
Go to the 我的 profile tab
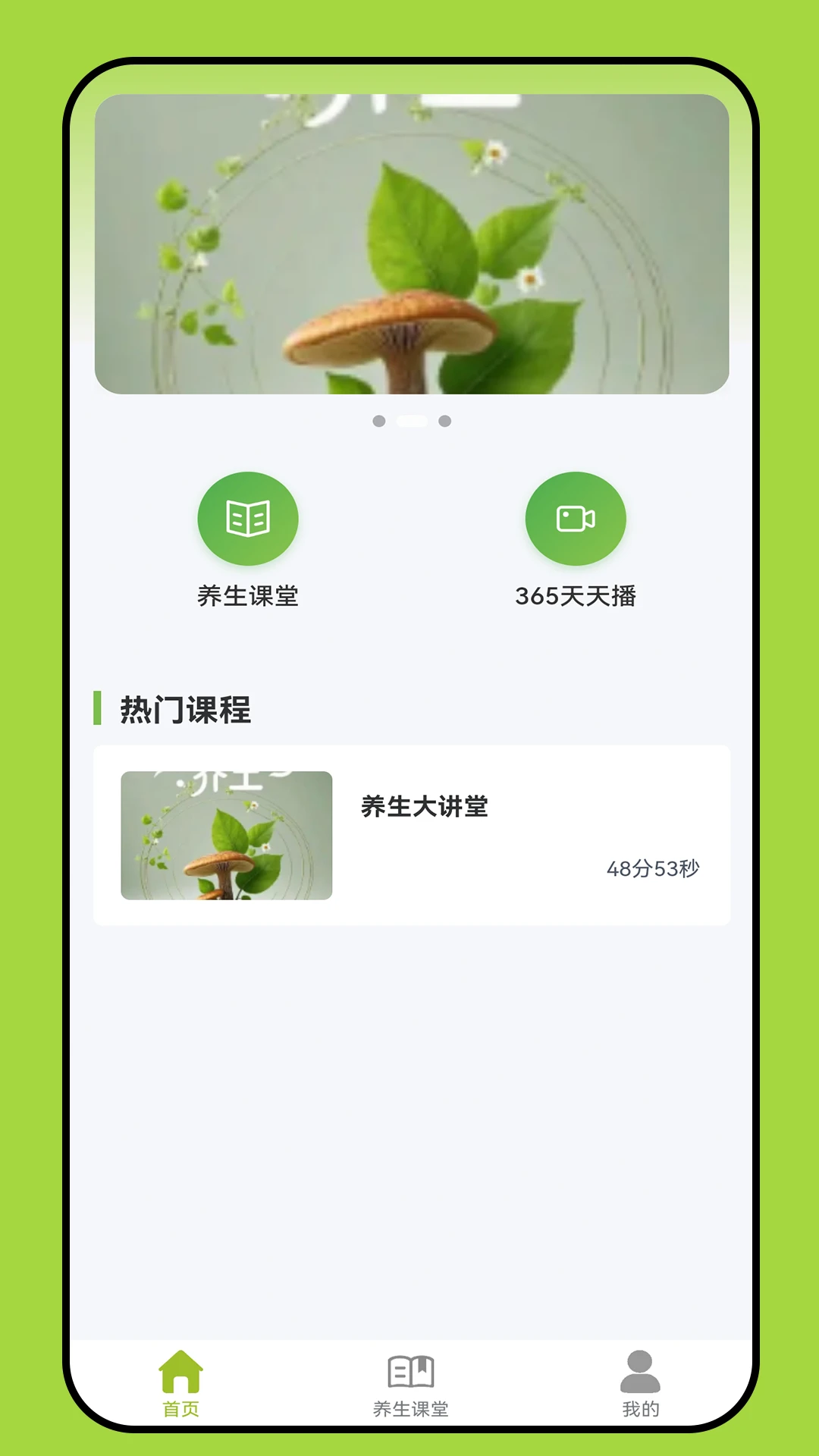tap(640, 1383)
